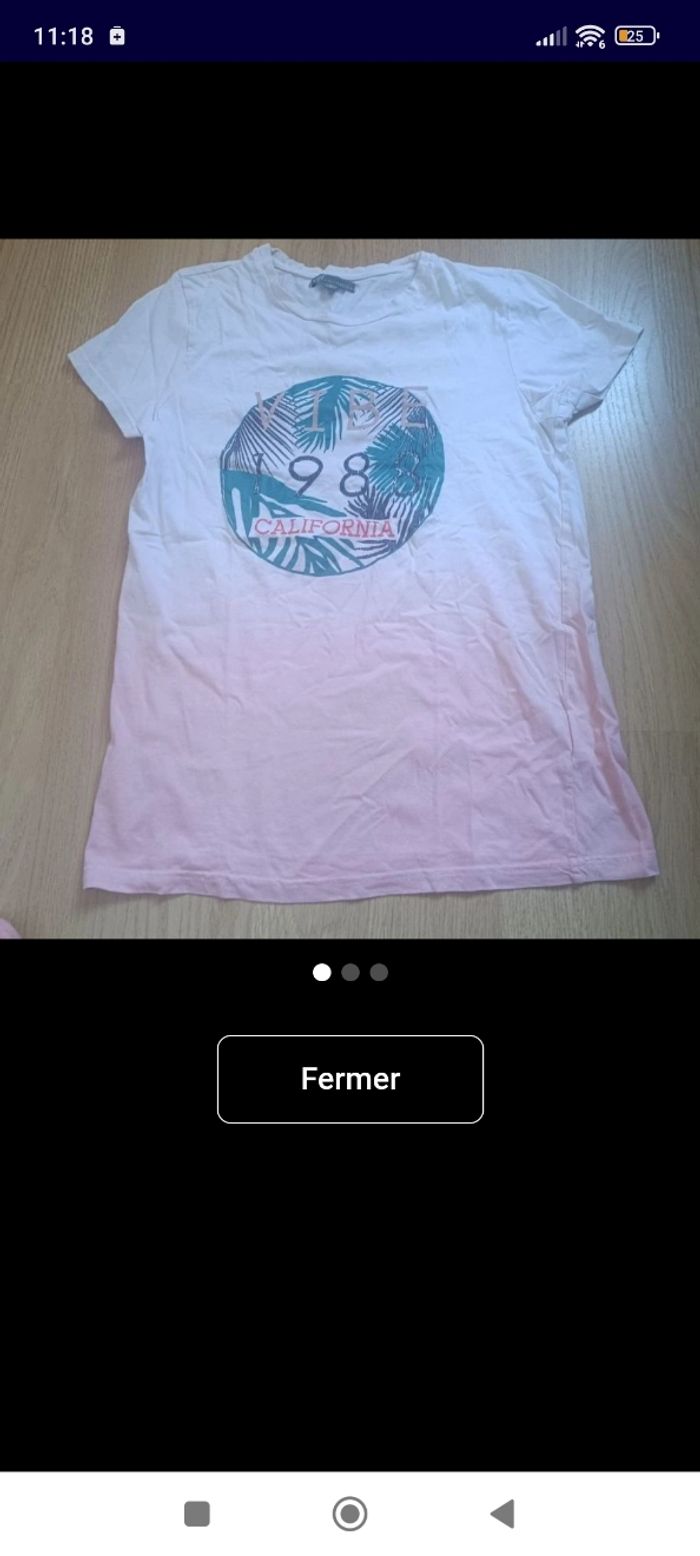This screenshot has width=700, height=1556.
Task: Return to the home screen
Action: click(350, 1514)
